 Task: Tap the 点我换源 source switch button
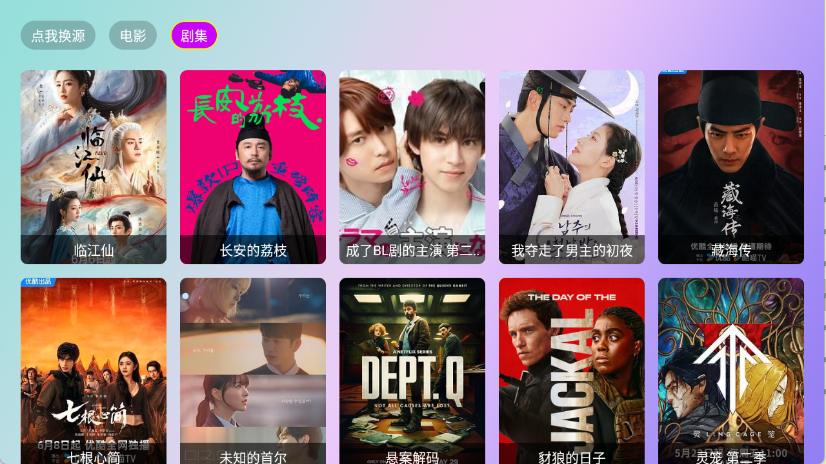[x=58, y=36]
